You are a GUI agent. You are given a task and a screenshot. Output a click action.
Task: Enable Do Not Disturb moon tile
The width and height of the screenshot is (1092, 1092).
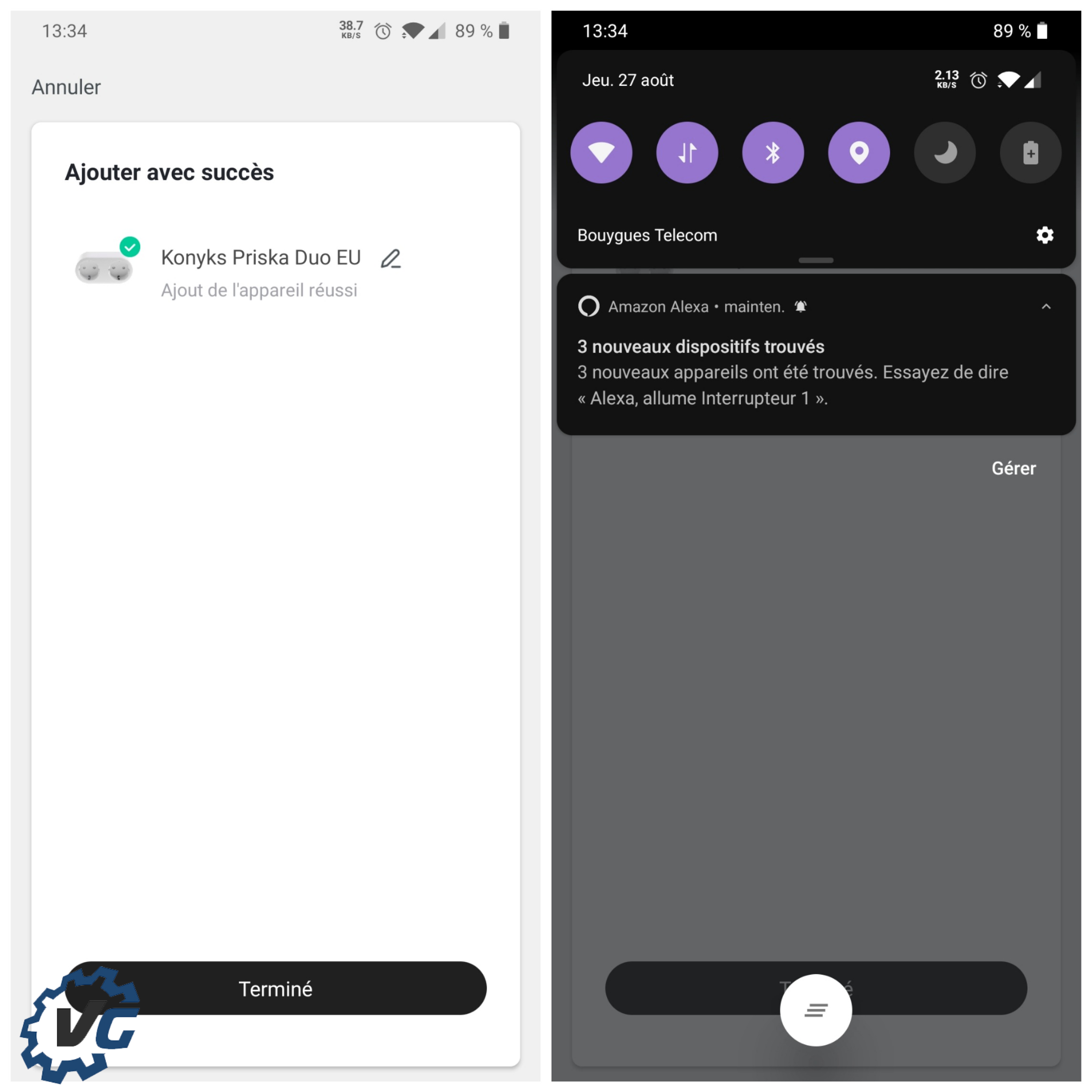(x=945, y=153)
